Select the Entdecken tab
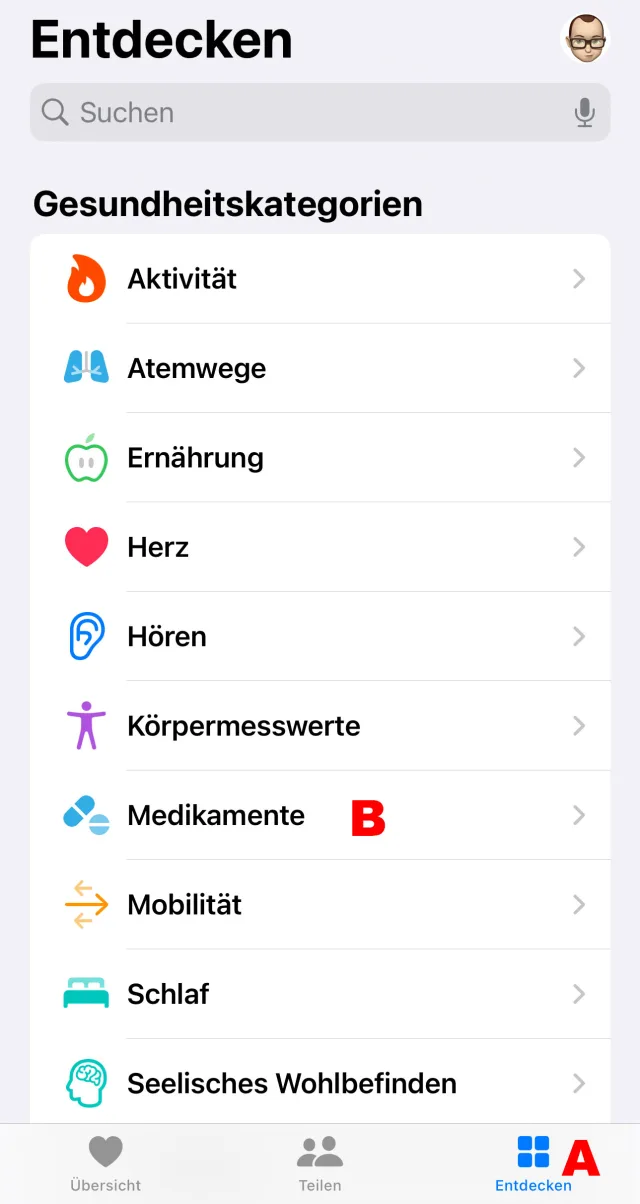 [x=534, y=1164]
